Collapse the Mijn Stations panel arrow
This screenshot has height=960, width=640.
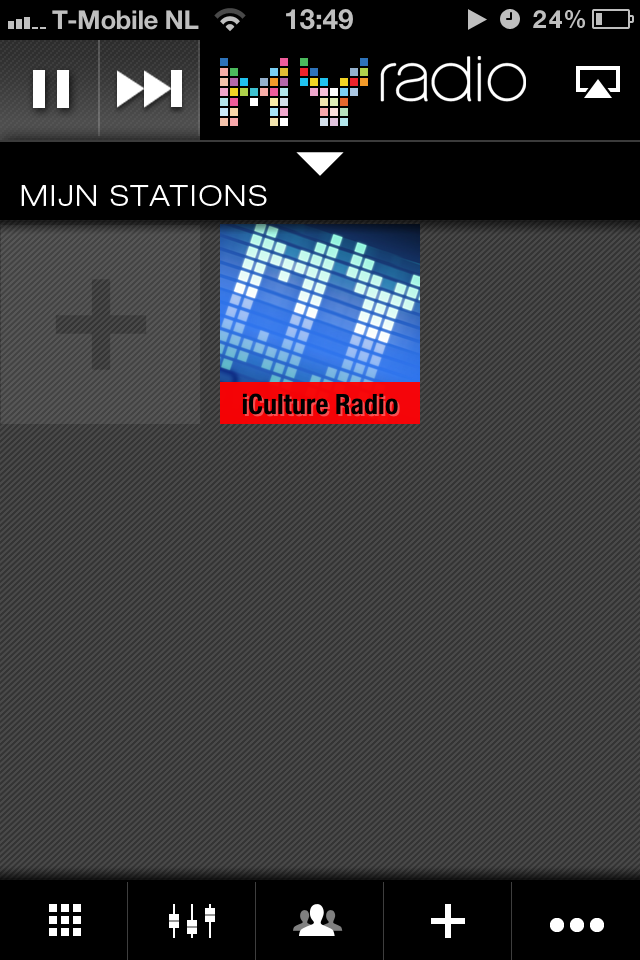320,163
